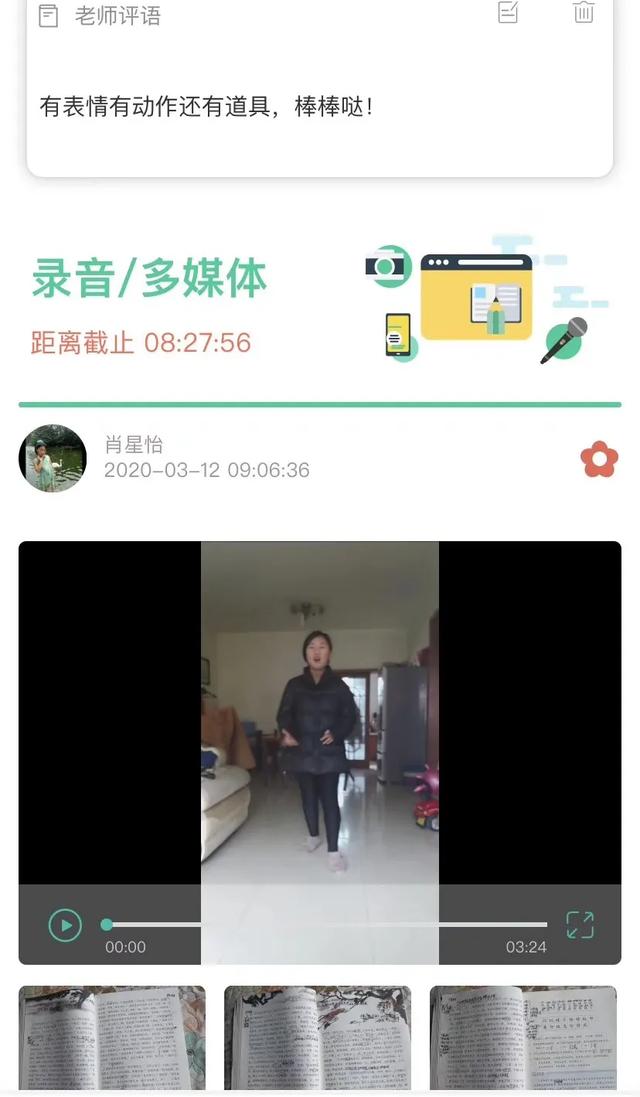View the second book page photo
This screenshot has height=1097, width=640.
(x=317, y=1038)
